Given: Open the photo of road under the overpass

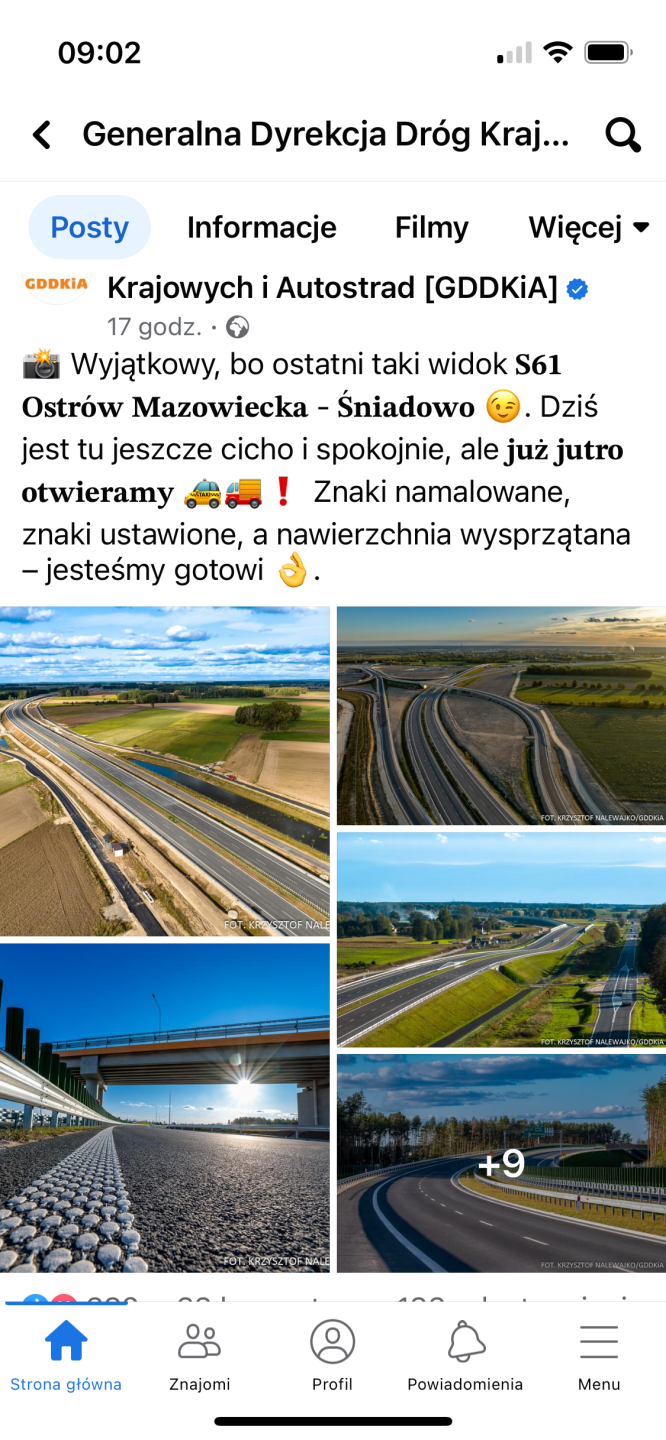Looking at the screenshot, I should 165,1107.
